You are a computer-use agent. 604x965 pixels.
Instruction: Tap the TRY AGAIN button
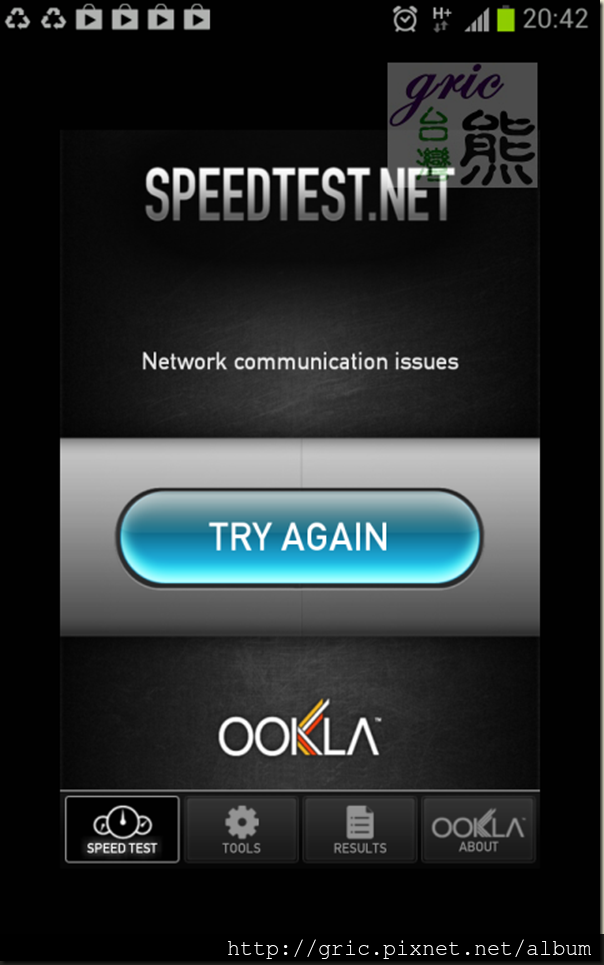tap(299, 537)
